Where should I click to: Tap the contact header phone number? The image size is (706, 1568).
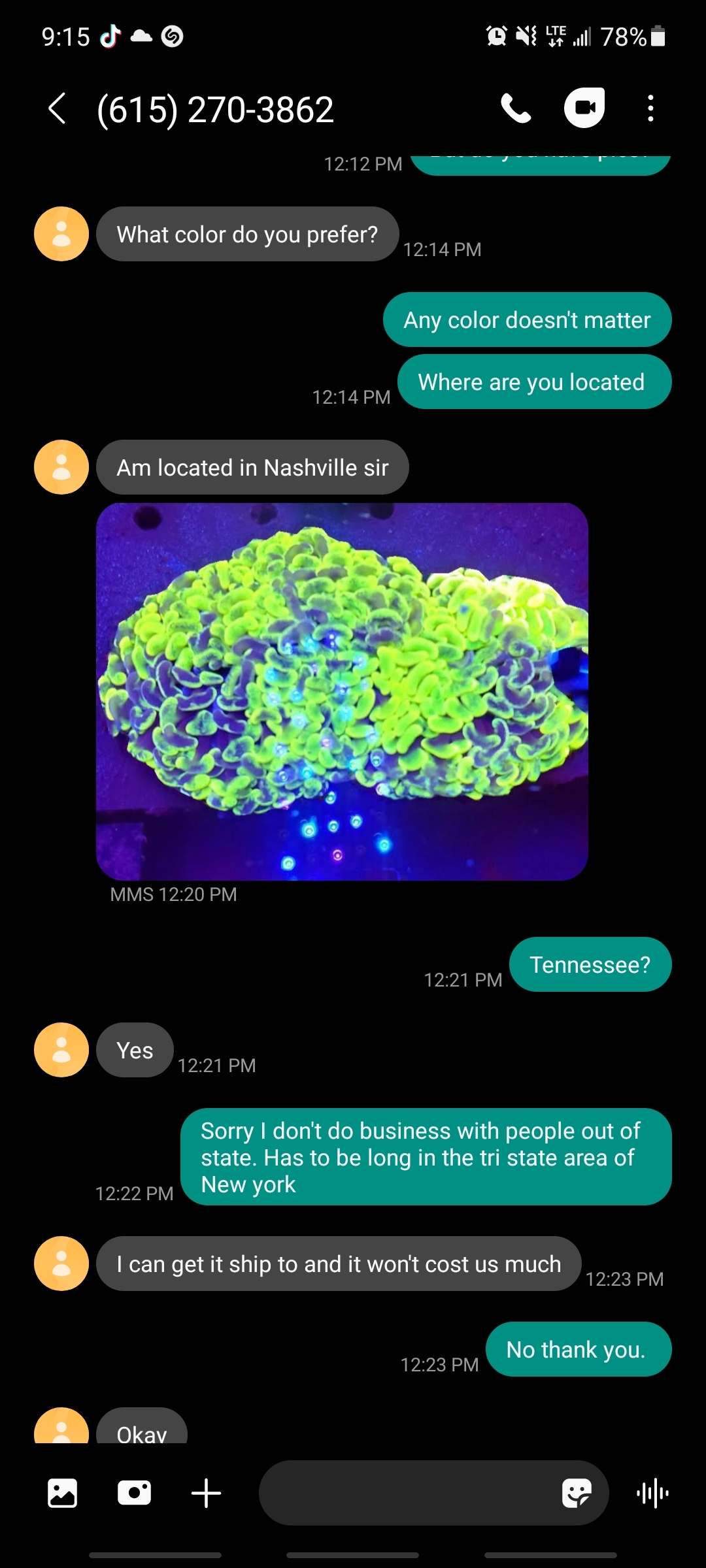215,109
